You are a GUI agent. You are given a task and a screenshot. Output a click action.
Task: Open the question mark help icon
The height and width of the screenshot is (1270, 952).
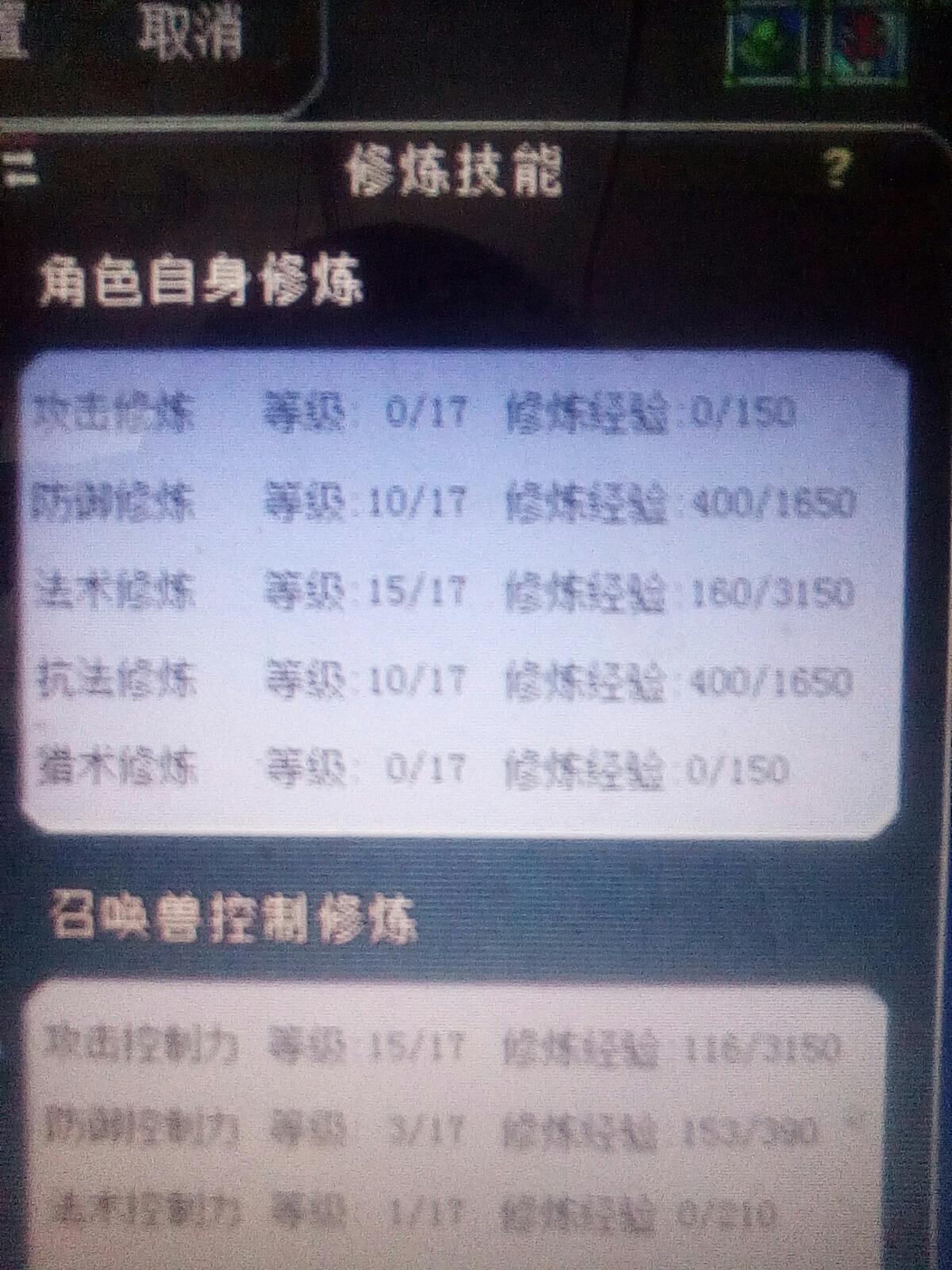click(836, 167)
